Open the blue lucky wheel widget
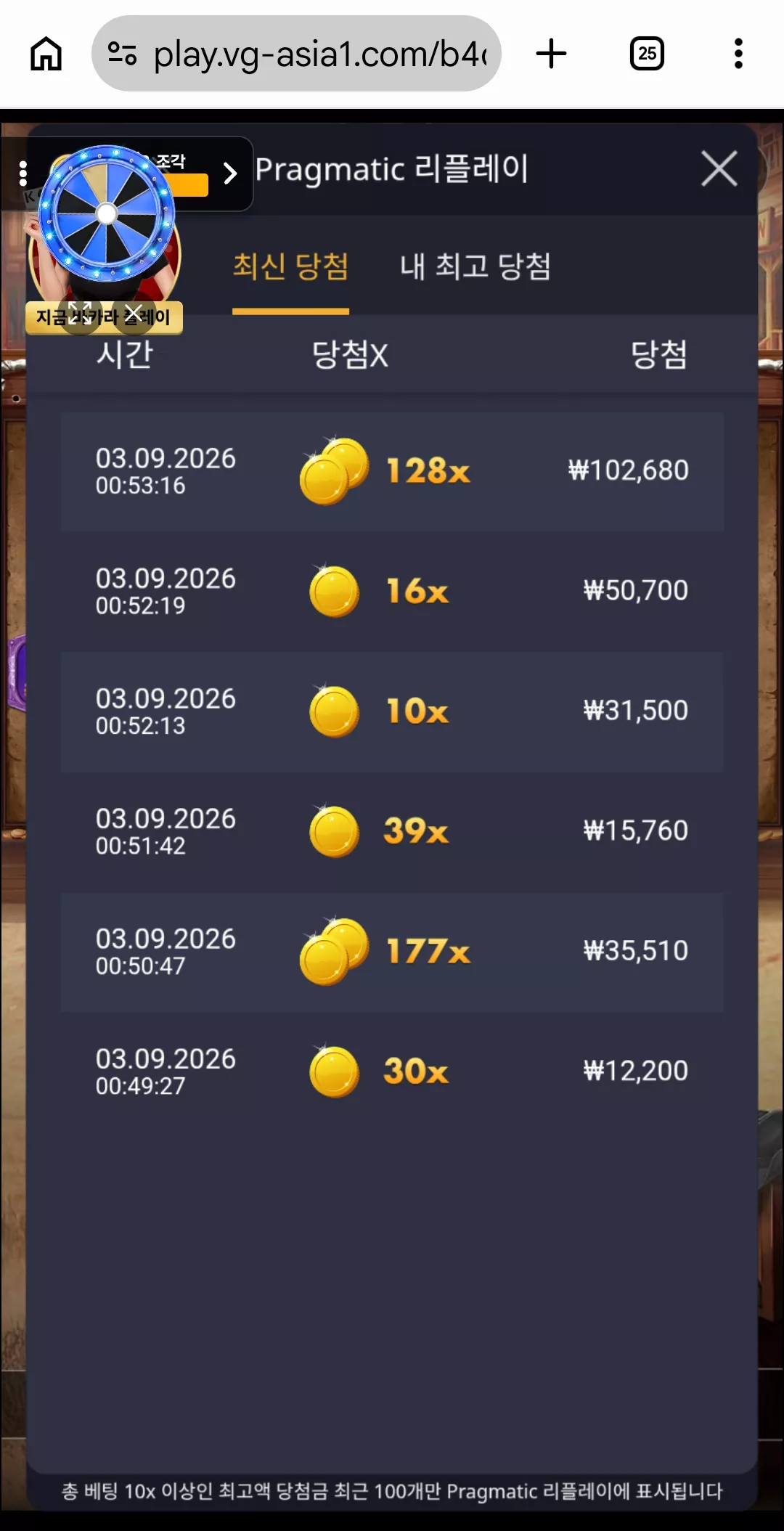Viewport: 784px width, 1531px height. tap(107, 213)
